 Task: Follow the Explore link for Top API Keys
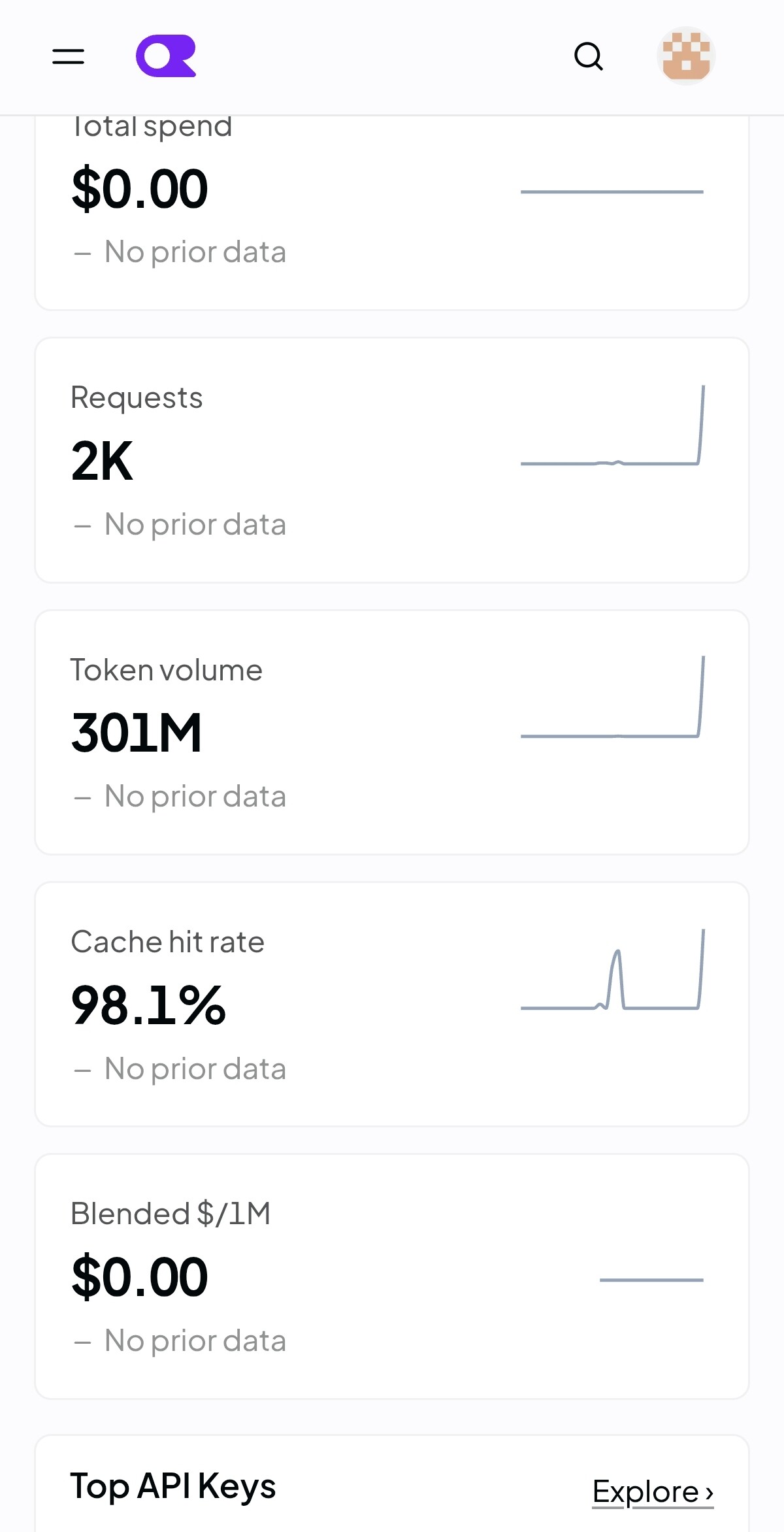pos(653,1491)
